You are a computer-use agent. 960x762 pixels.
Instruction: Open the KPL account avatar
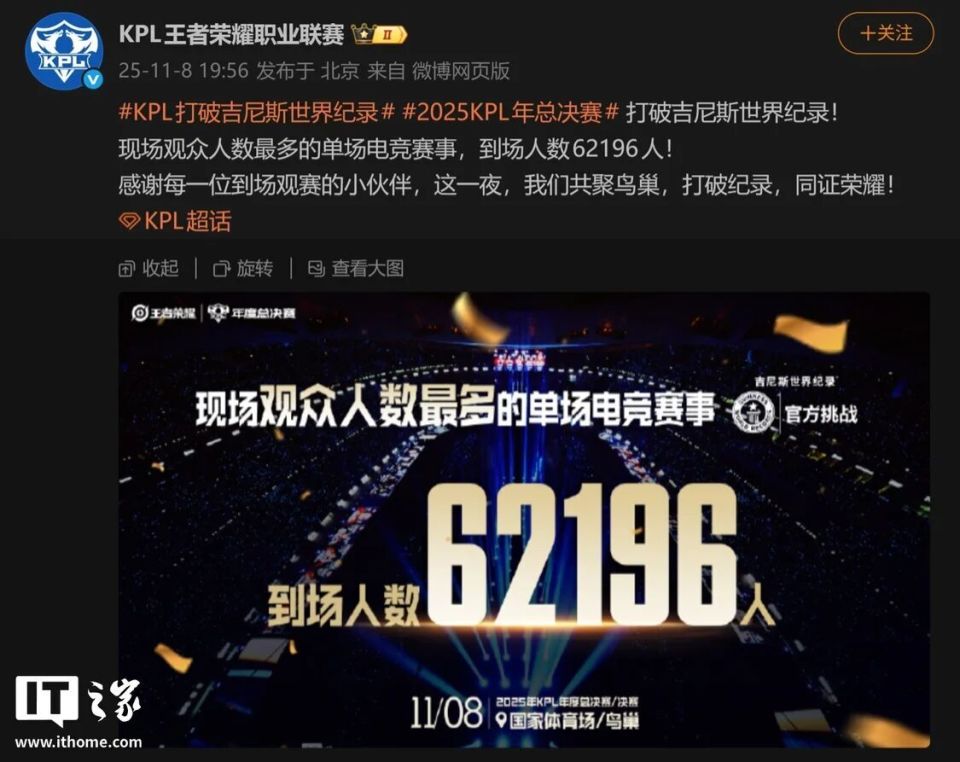point(63,52)
